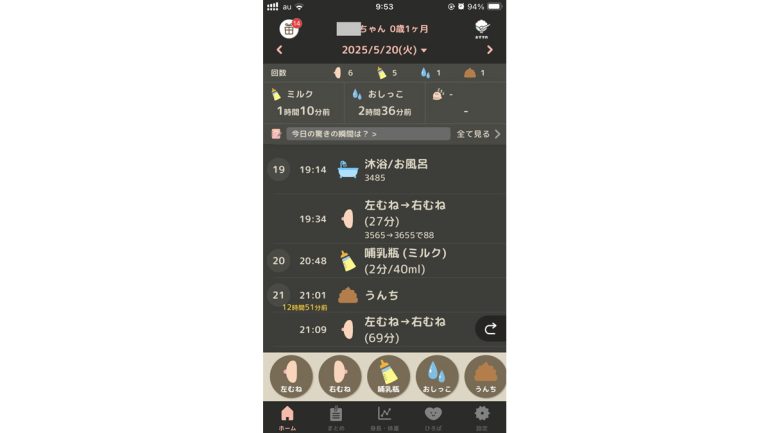Open the date picker for 2025/5/20
This screenshot has height=433, width=770.
tap(384, 49)
